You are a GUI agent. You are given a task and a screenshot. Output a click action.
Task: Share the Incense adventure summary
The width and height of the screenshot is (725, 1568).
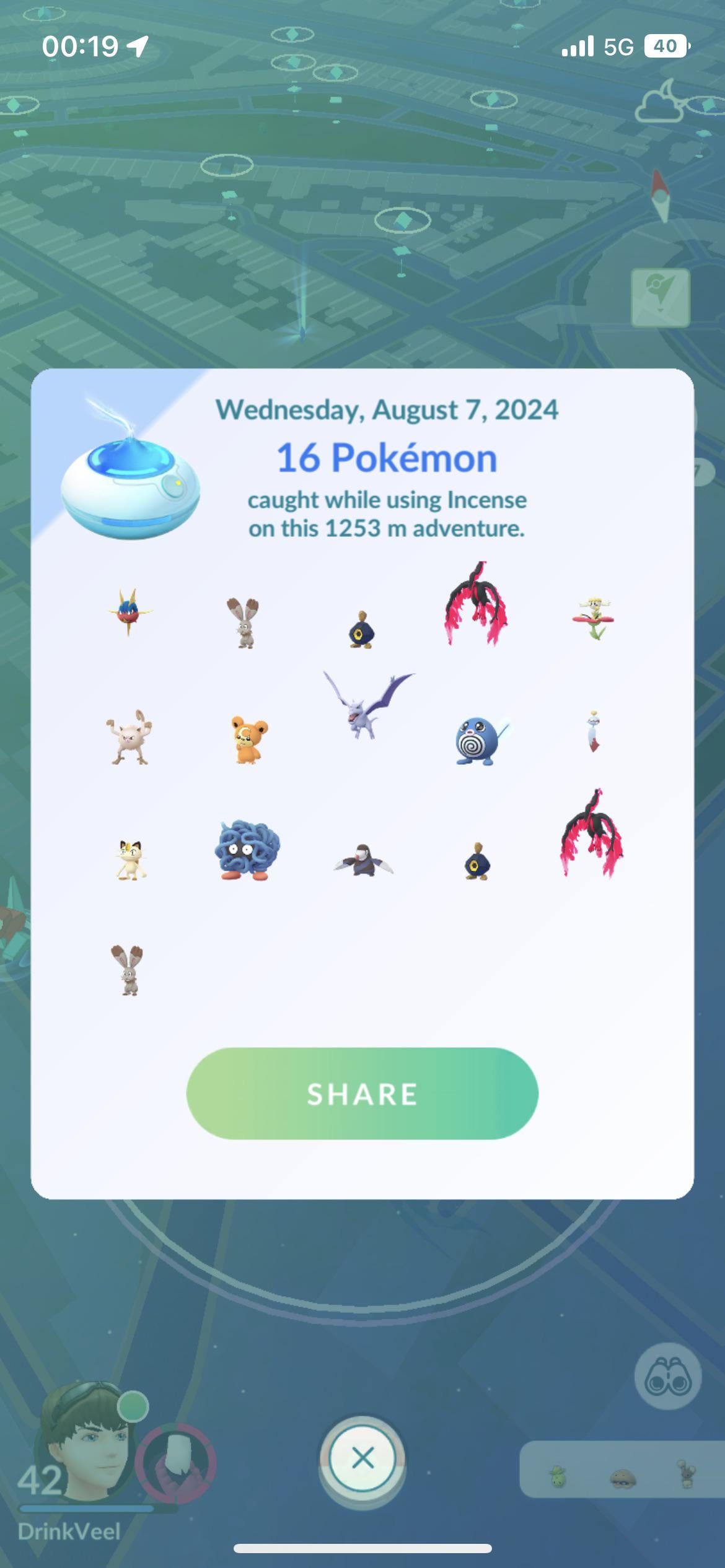pos(362,1094)
